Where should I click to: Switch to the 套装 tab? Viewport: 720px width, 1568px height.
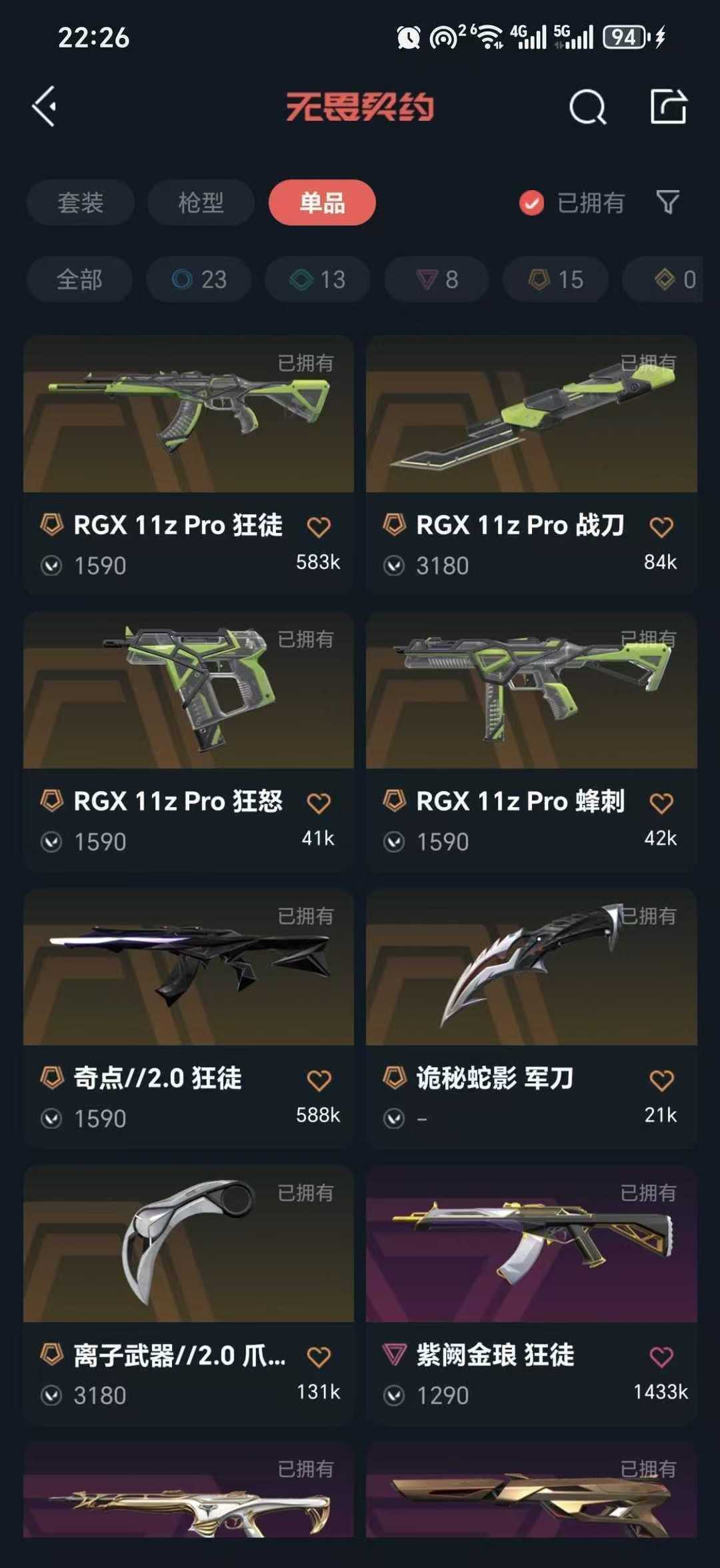click(x=81, y=203)
